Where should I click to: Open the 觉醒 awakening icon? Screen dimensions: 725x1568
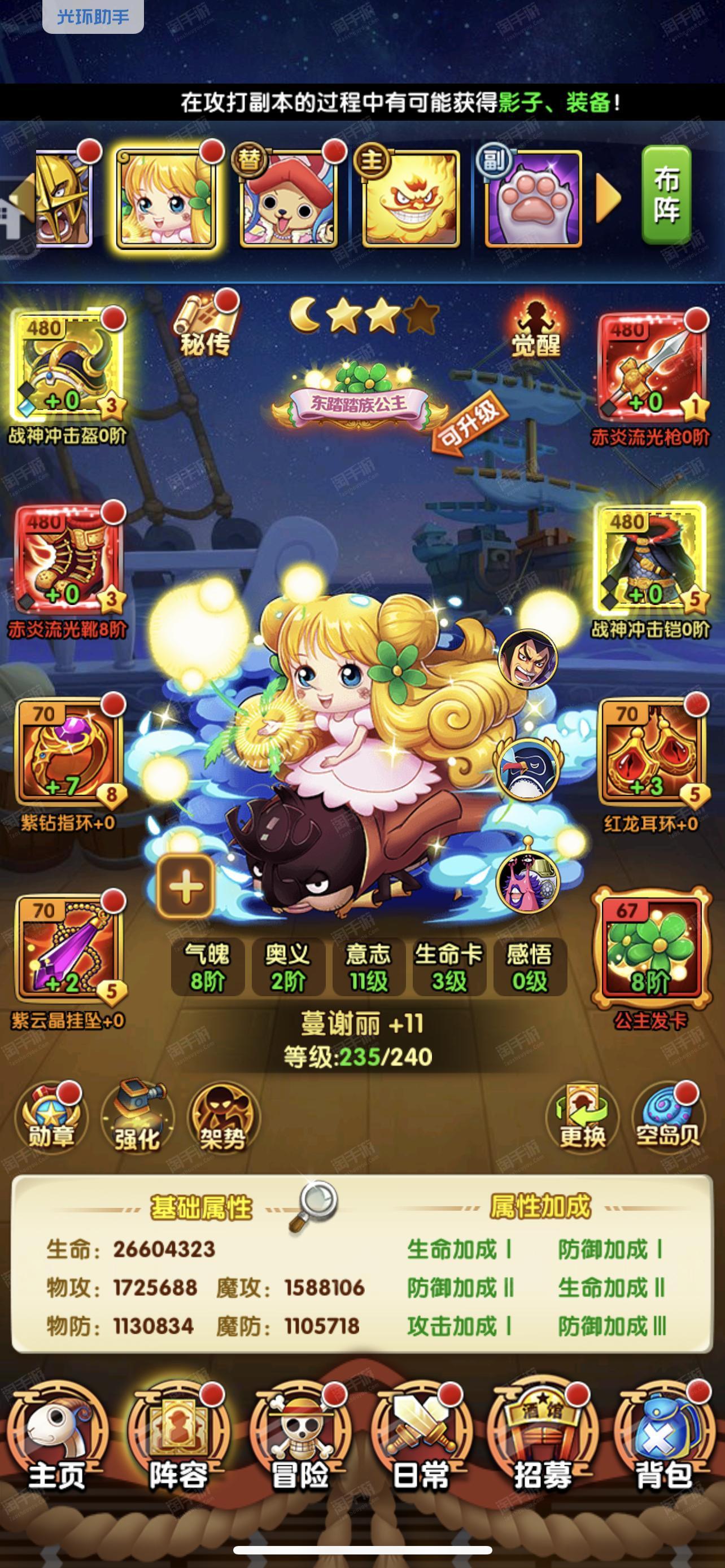tap(535, 327)
